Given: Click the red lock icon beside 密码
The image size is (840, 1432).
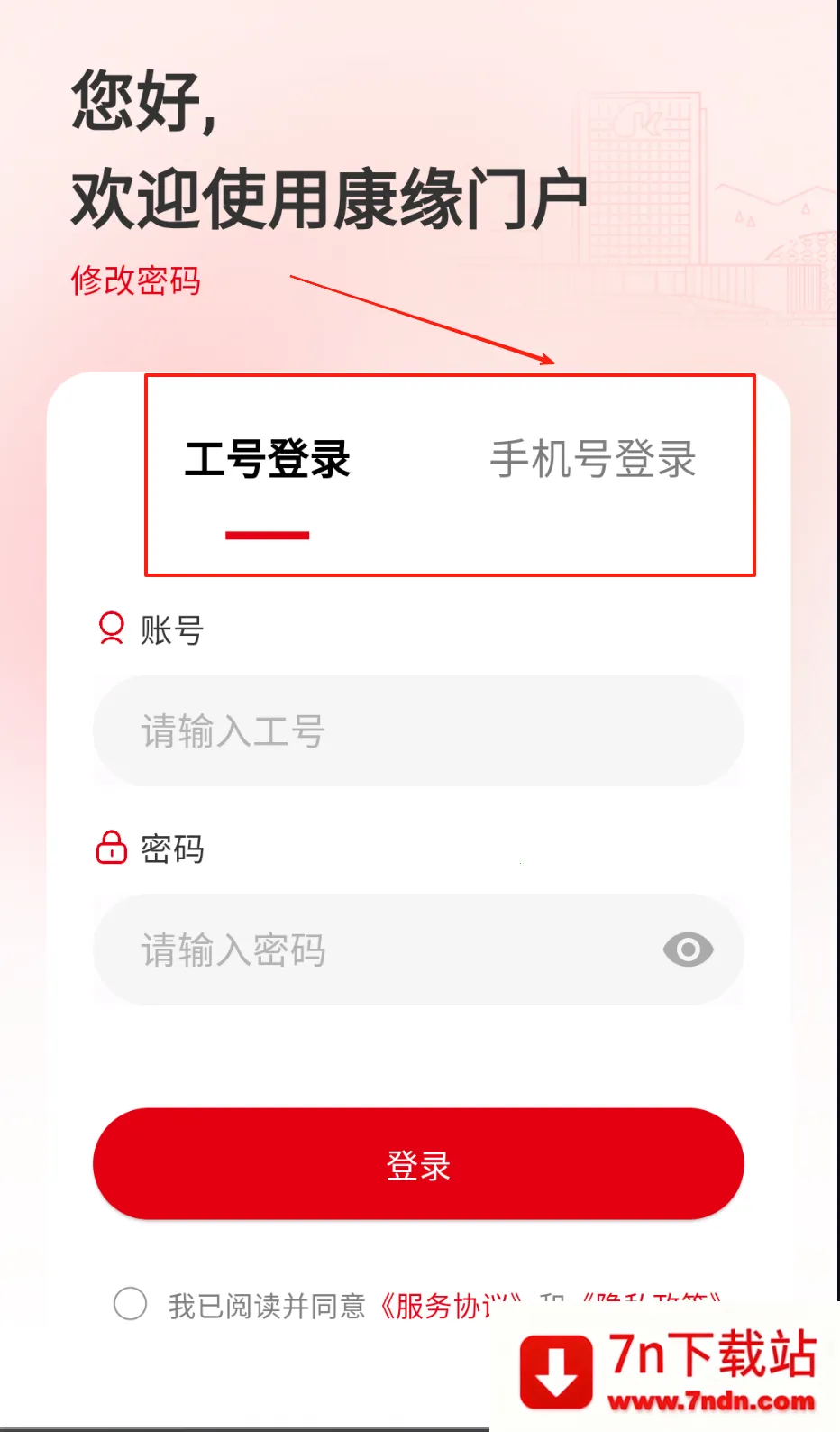Looking at the screenshot, I should point(111,849).
